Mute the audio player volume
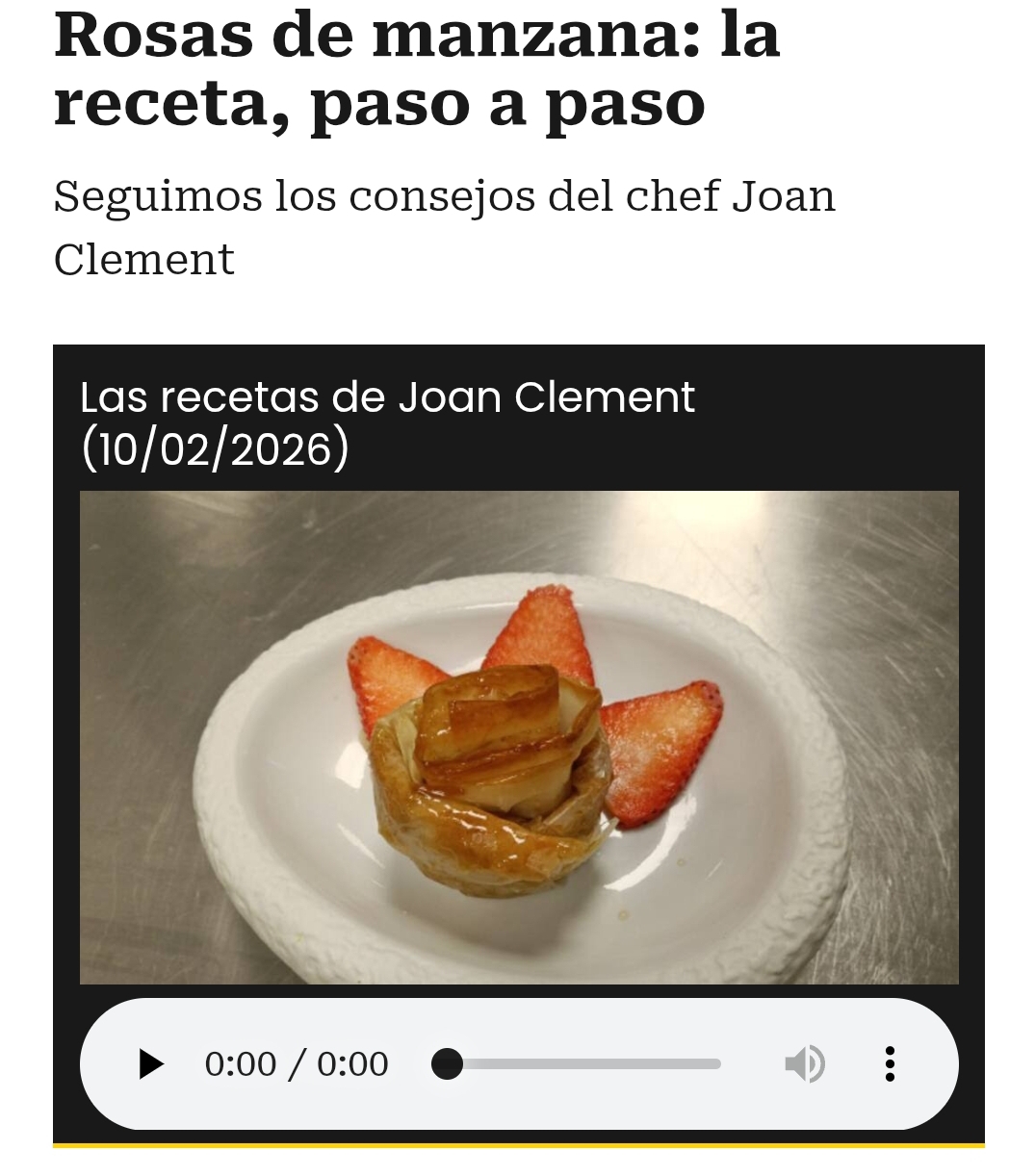This screenshot has width=1035, height=1176. point(804,1064)
